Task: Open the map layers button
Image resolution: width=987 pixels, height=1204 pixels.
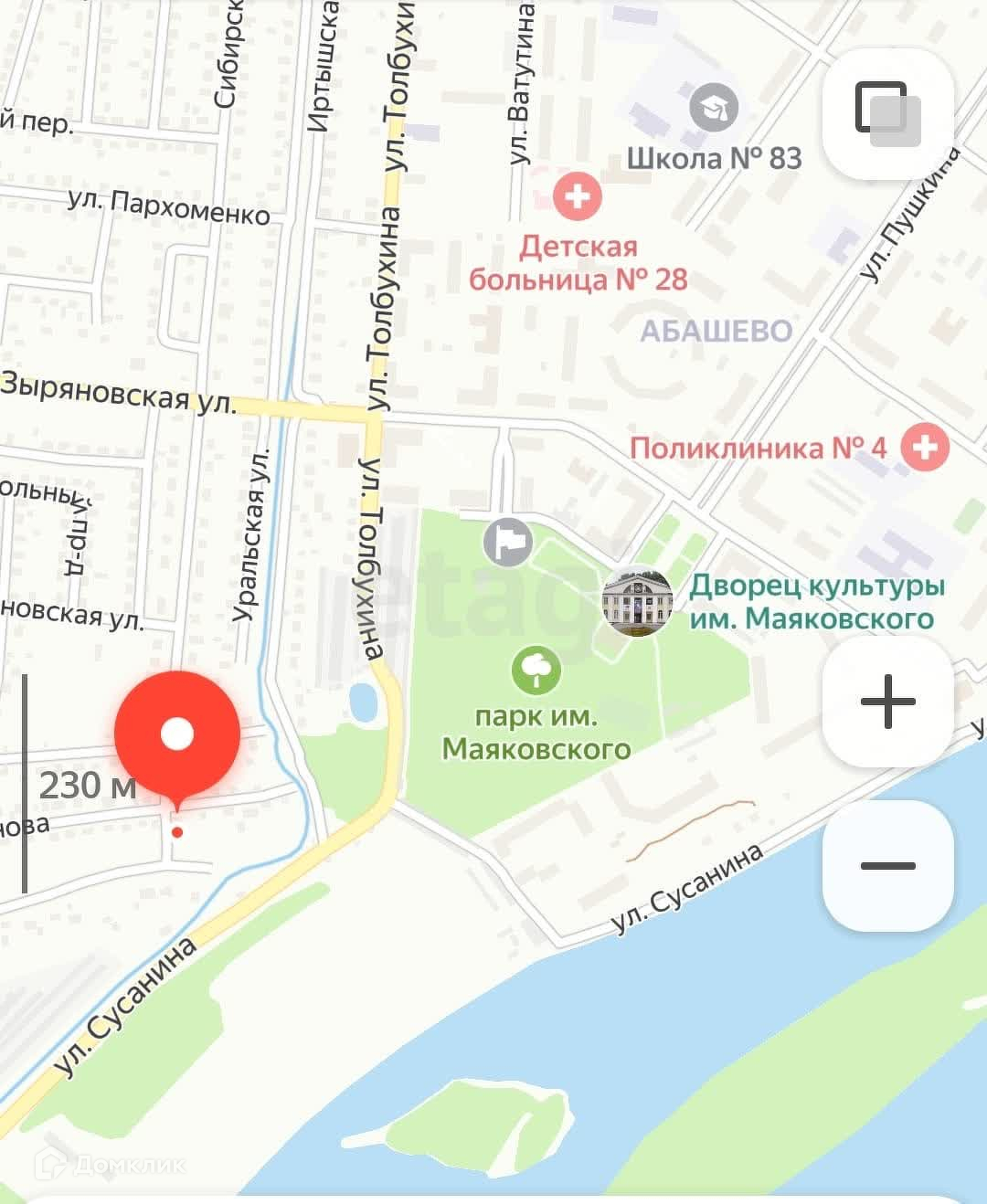Action: [x=887, y=113]
